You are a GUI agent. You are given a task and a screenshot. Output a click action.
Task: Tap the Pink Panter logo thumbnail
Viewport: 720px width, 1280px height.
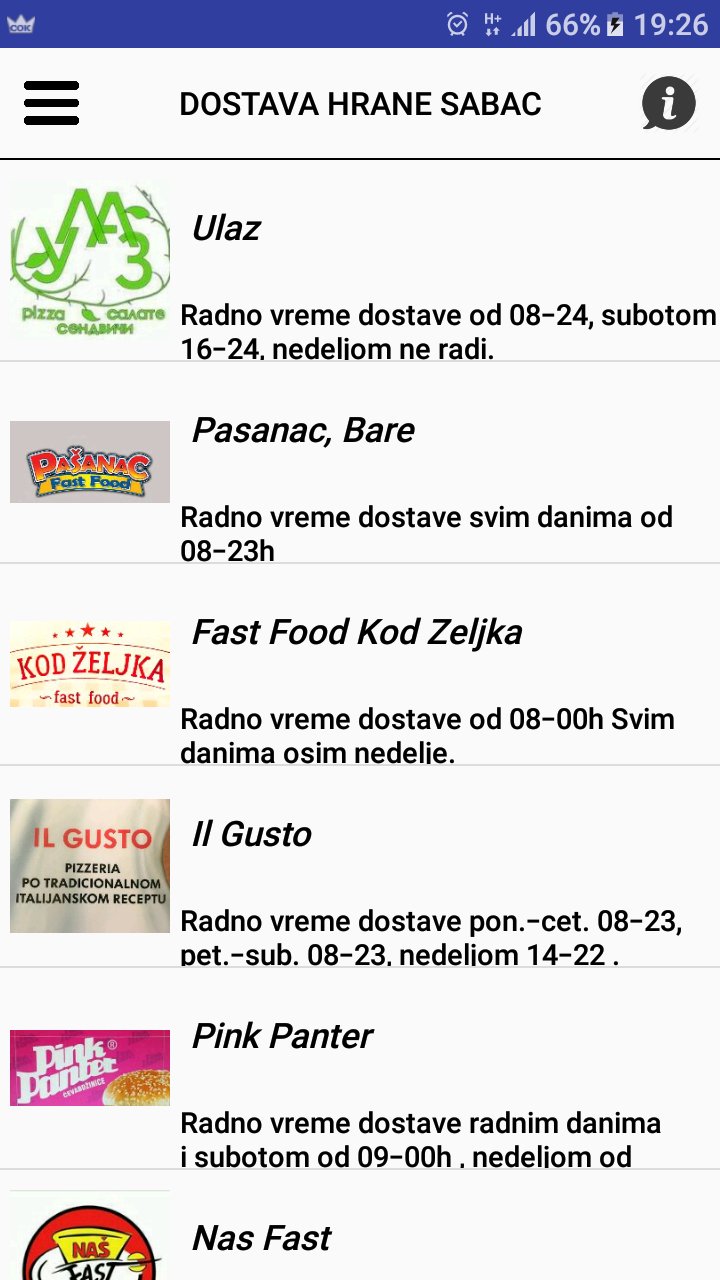coord(89,1067)
